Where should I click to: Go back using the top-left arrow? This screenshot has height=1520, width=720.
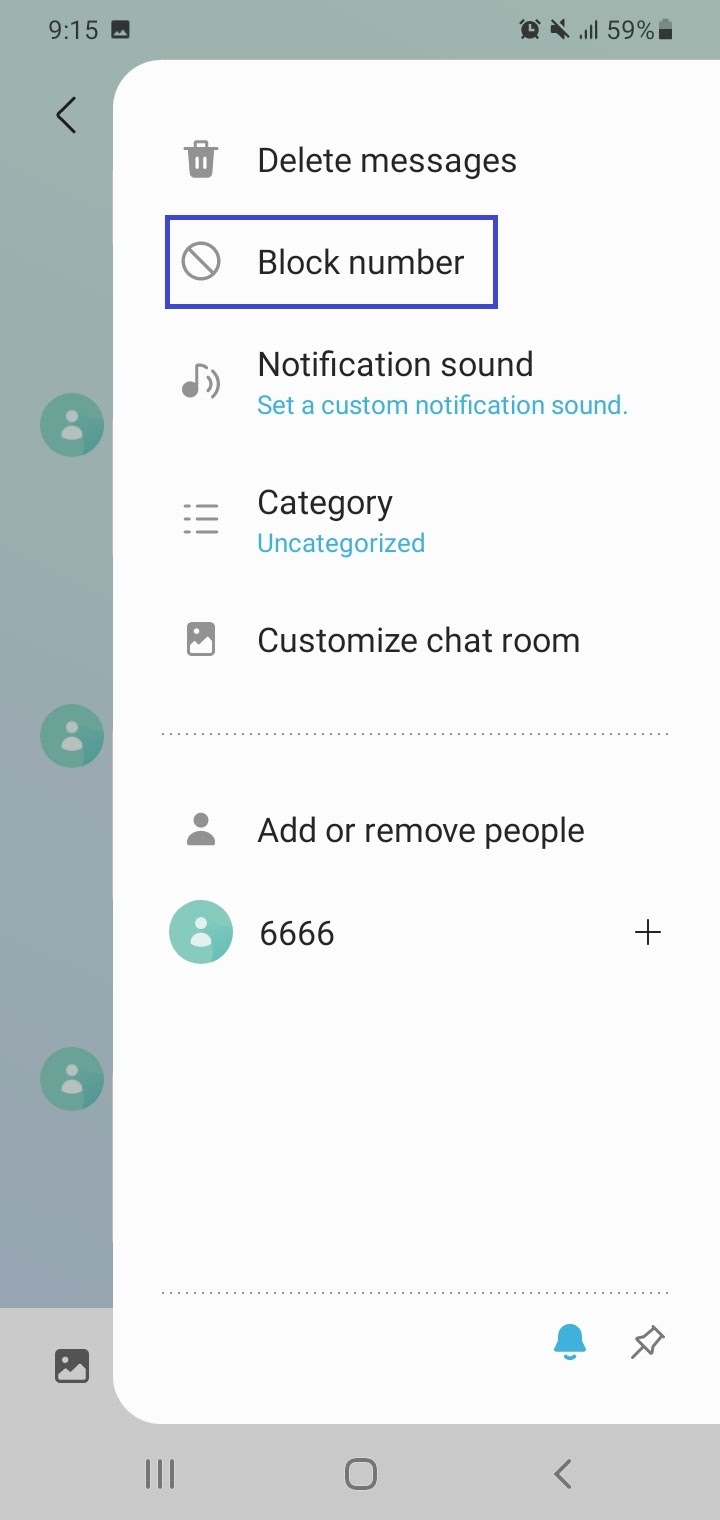(66, 115)
